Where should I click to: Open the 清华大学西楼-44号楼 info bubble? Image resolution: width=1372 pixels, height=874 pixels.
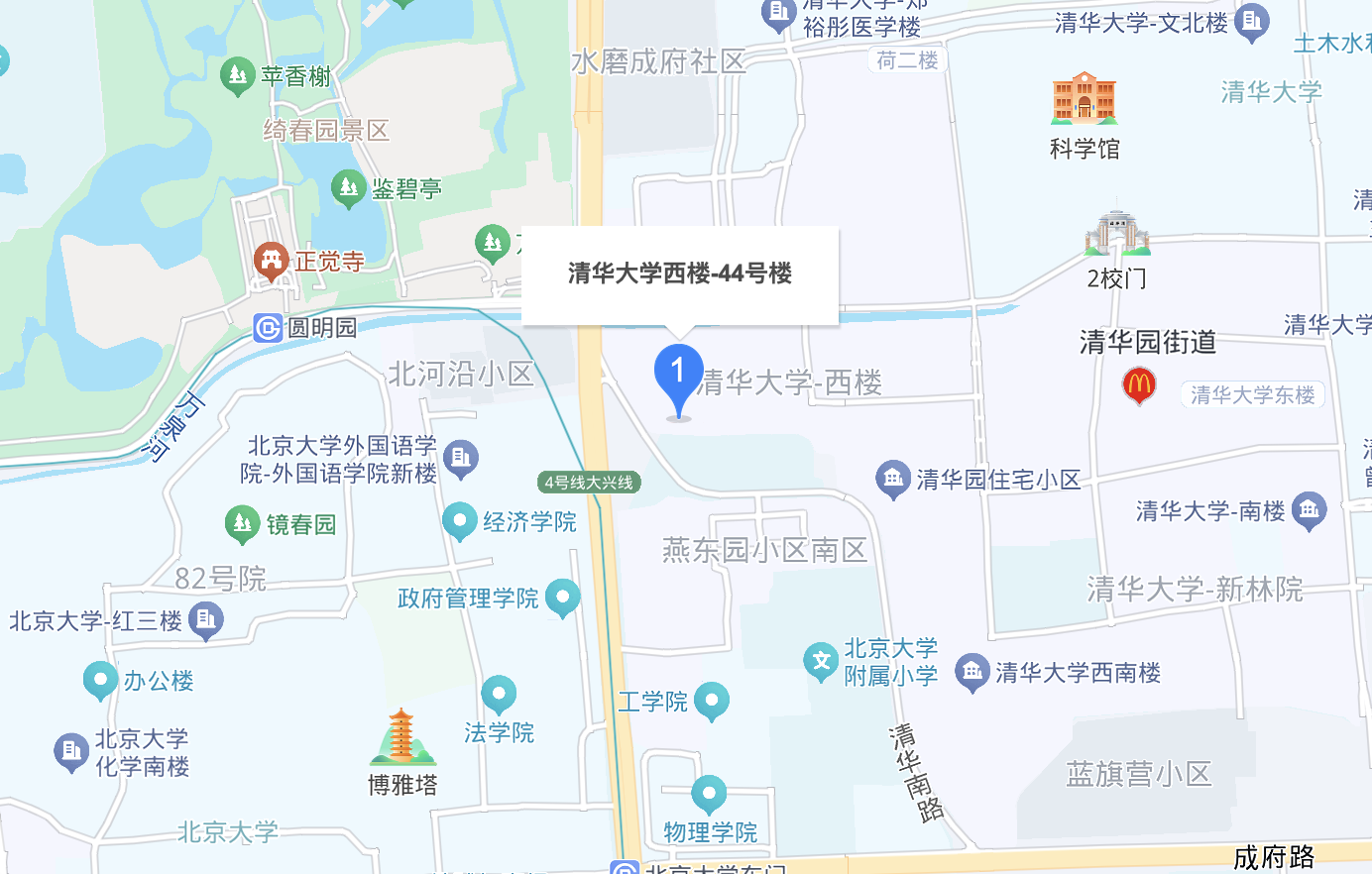click(x=680, y=274)
